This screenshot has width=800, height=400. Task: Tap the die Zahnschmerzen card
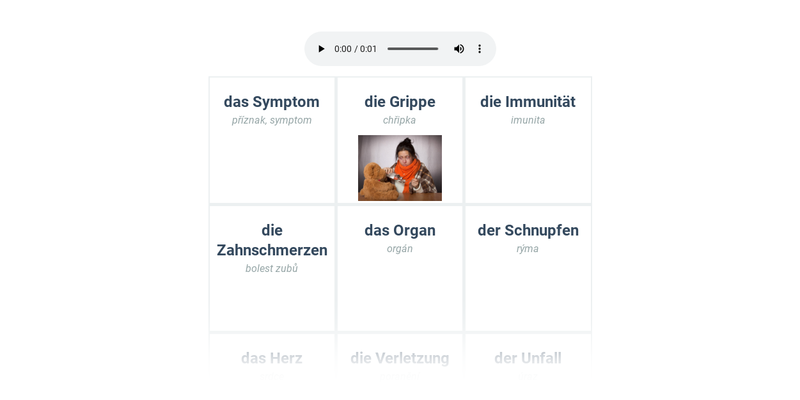[272, 268]
